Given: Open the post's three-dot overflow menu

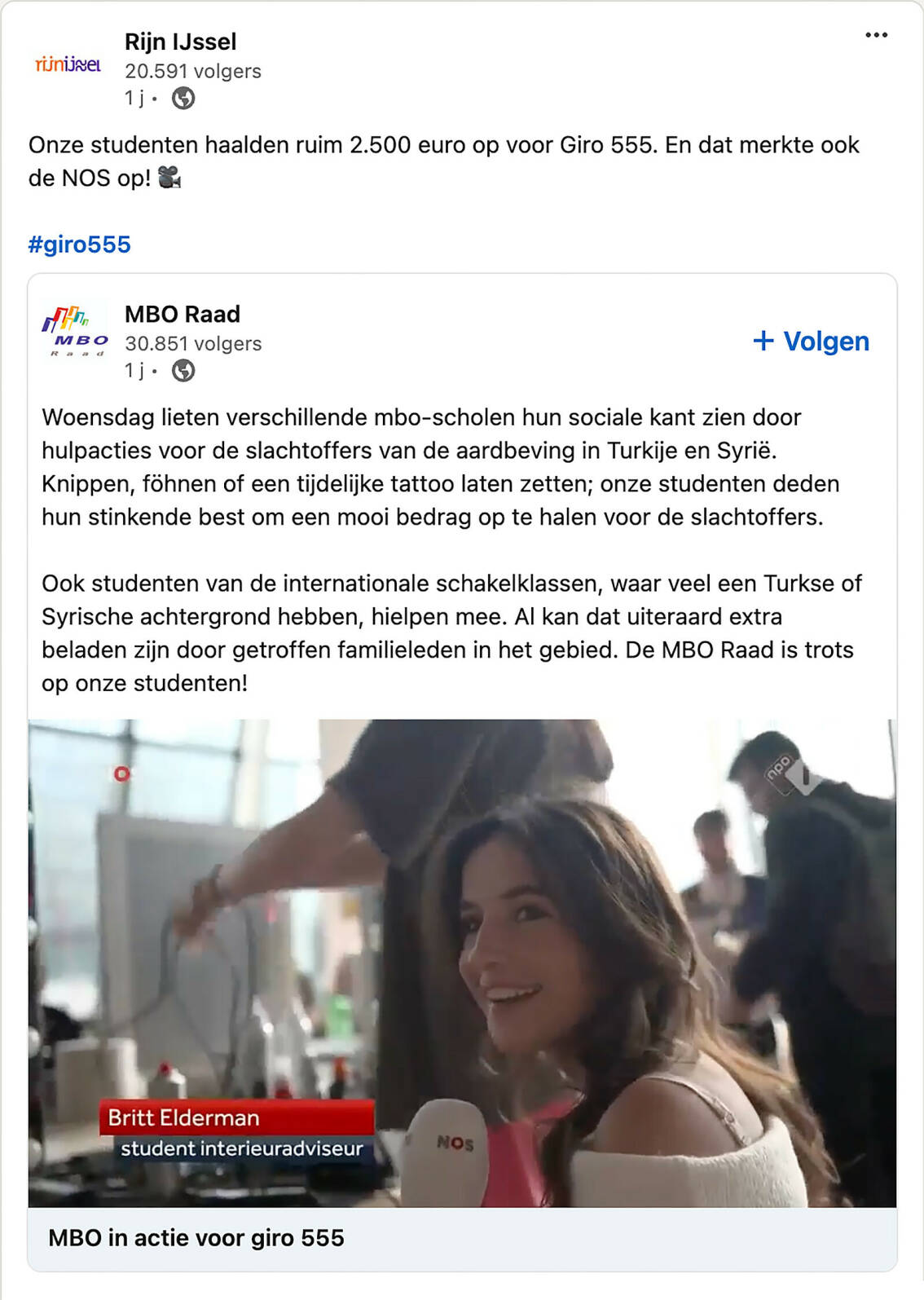Looking at the screenshot, I should tap(876, 35).
